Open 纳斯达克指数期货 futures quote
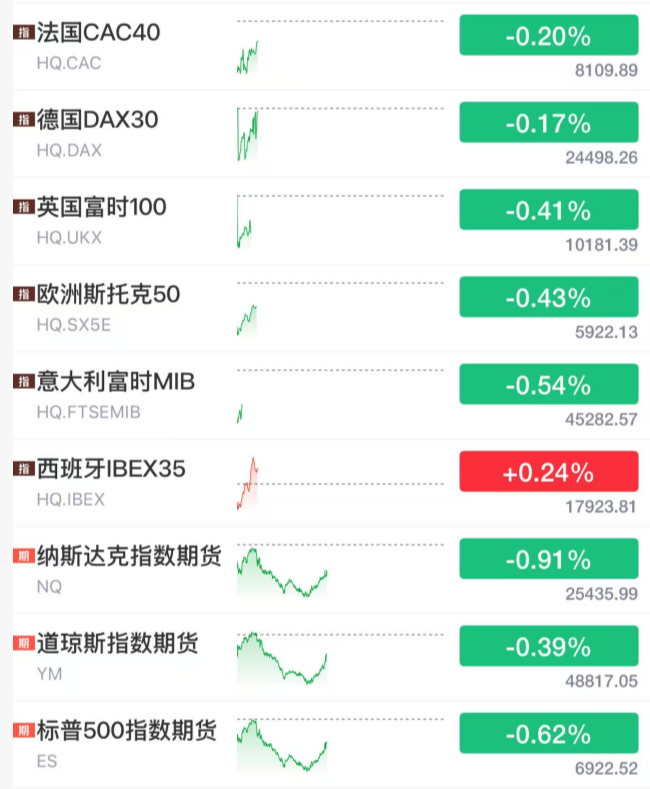Viewport: 650px width, 789px height. [x=129, y=557]
